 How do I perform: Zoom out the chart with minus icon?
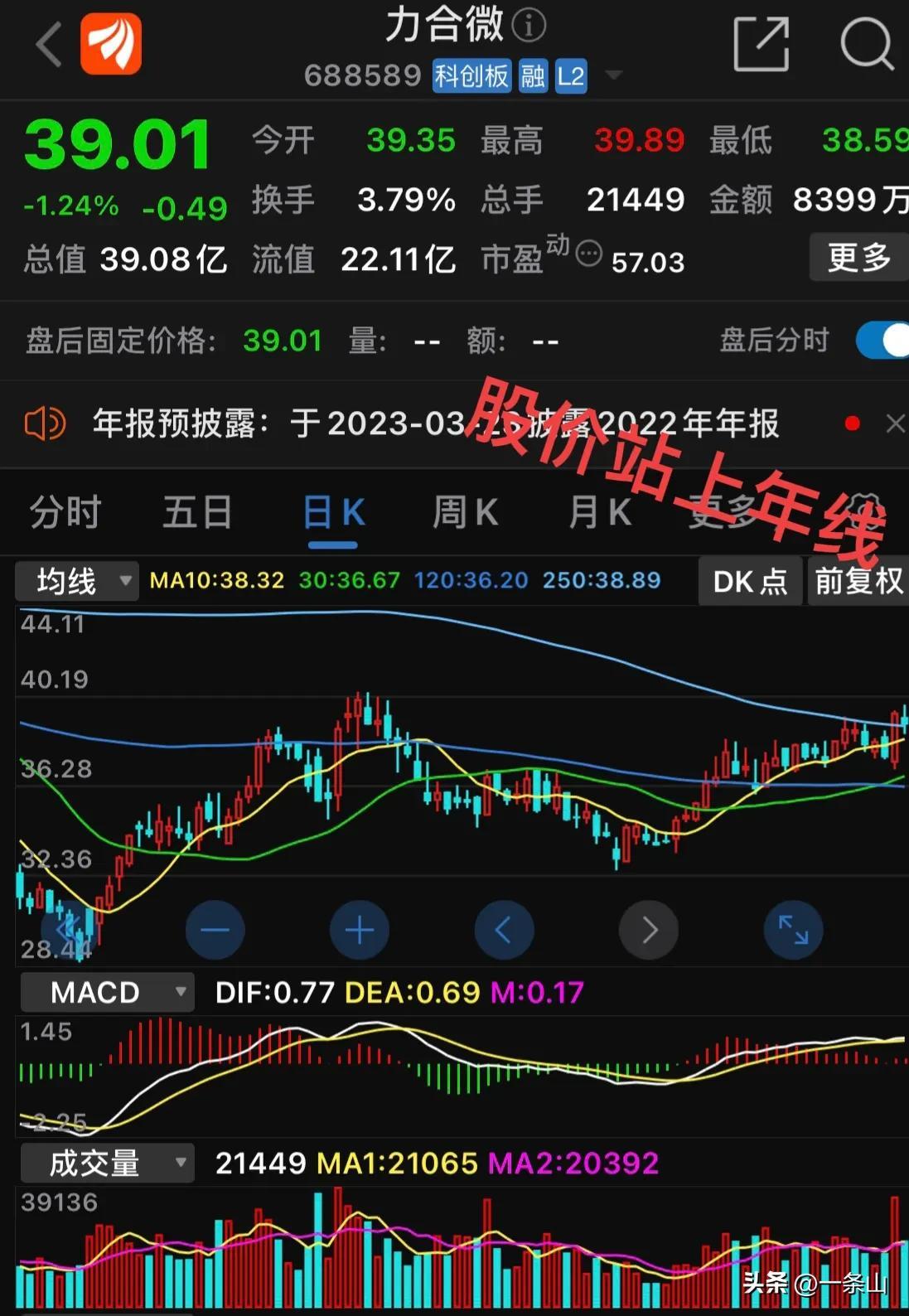215,930
